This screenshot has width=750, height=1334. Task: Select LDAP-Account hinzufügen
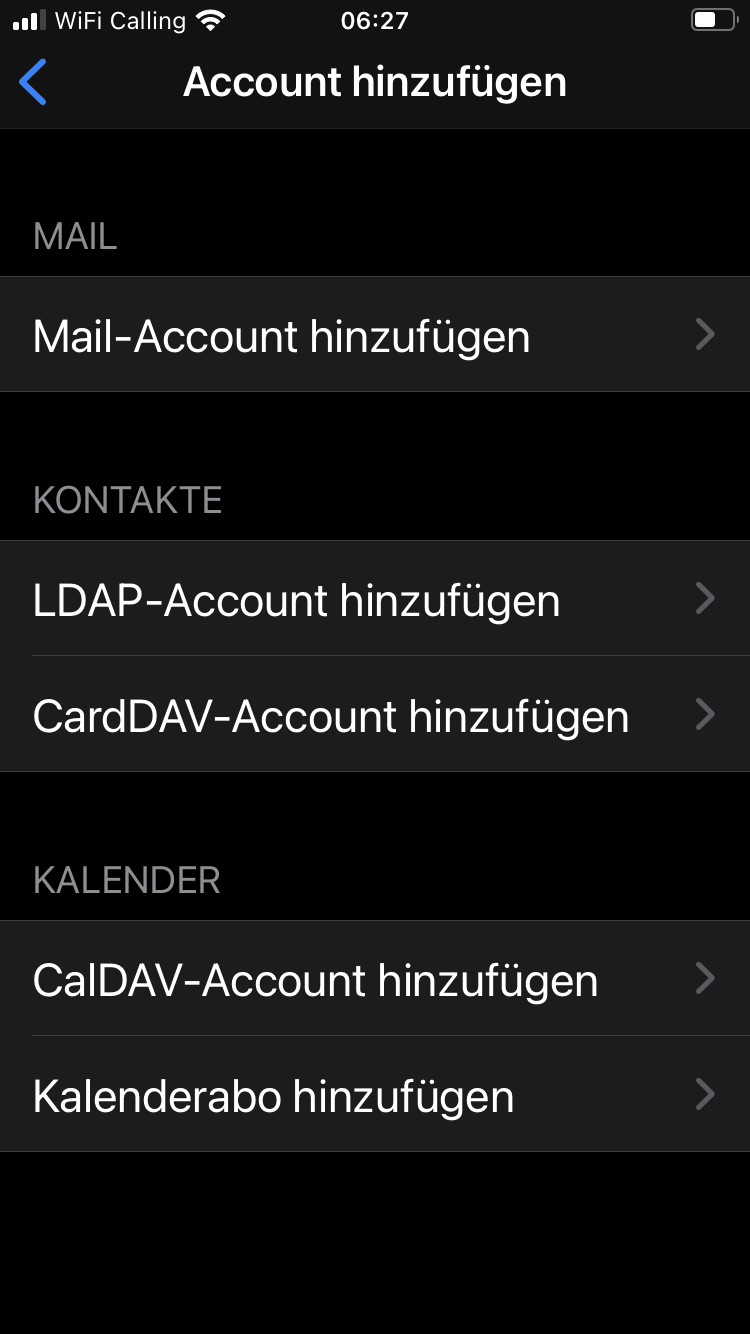pyautogui.click(x=375, y=598)
